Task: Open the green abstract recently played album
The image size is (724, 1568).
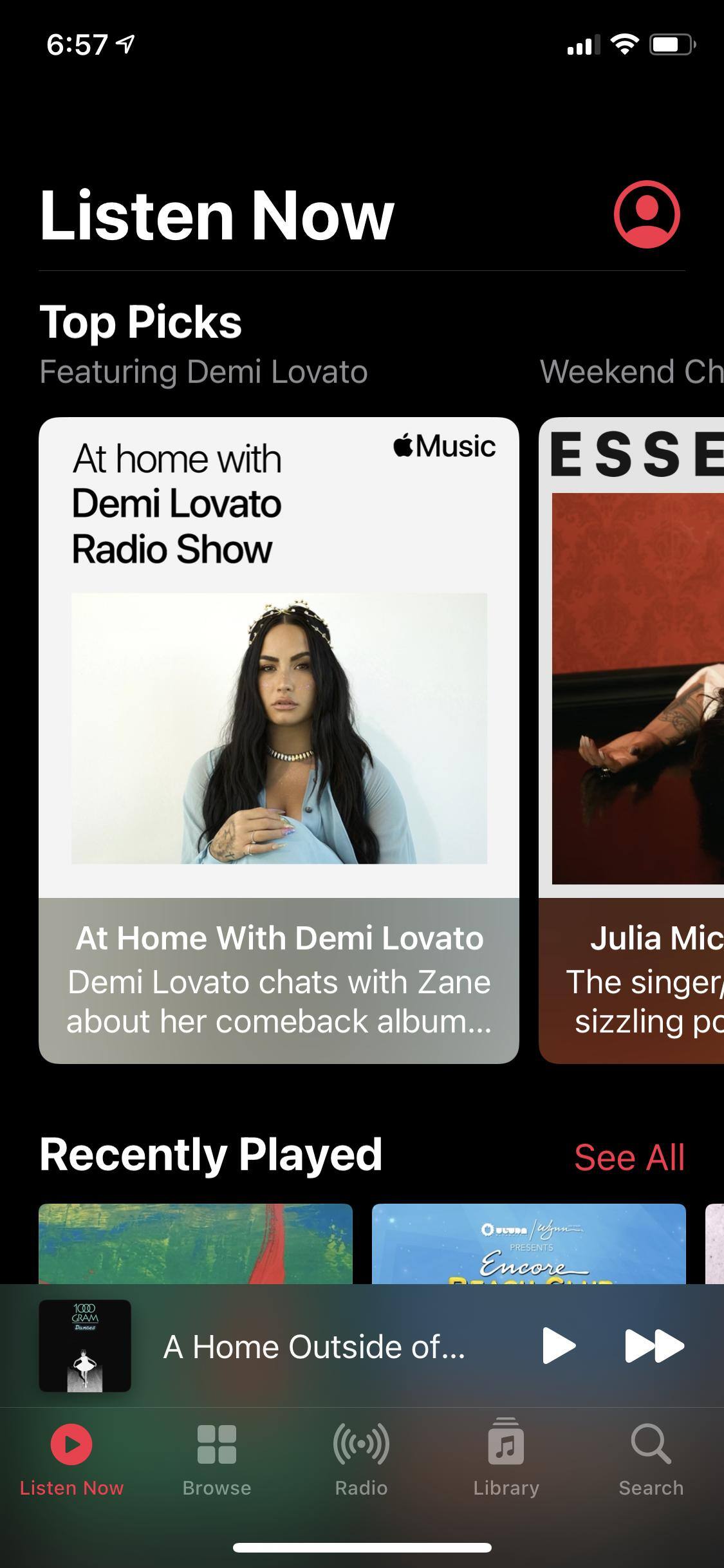Action: pos(196,1244)
